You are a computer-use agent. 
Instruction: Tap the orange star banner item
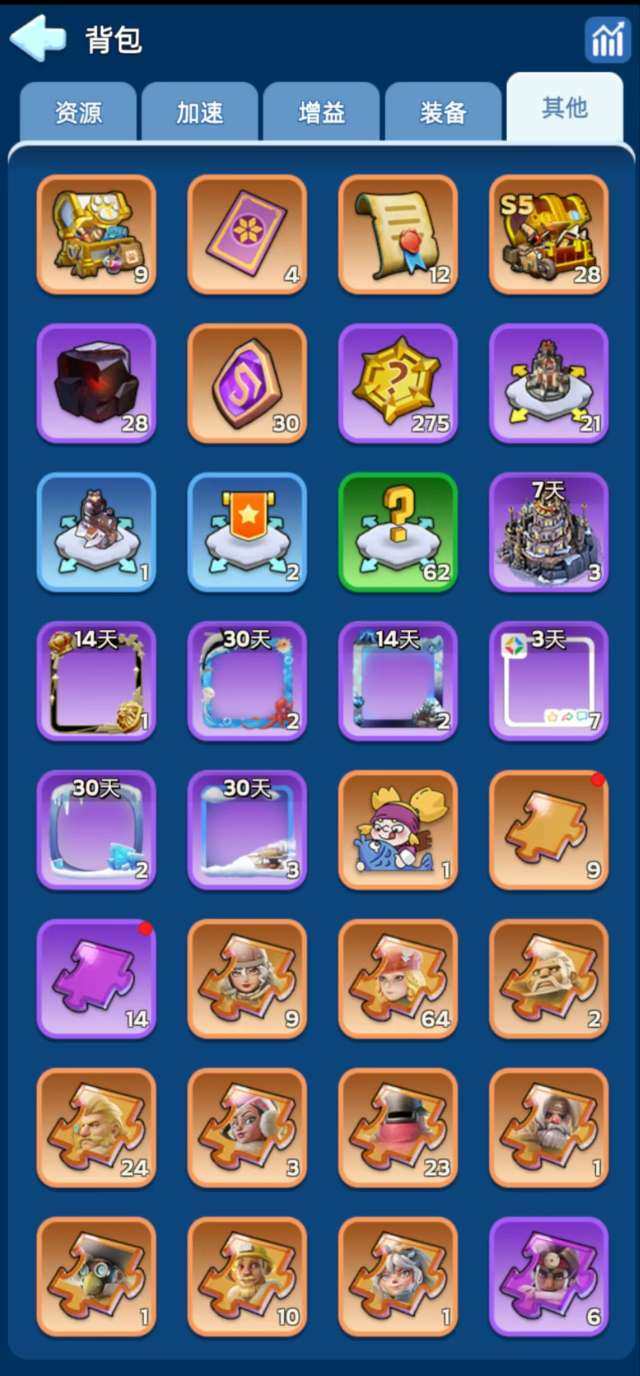pyautogui.click(x=247, y=532)
